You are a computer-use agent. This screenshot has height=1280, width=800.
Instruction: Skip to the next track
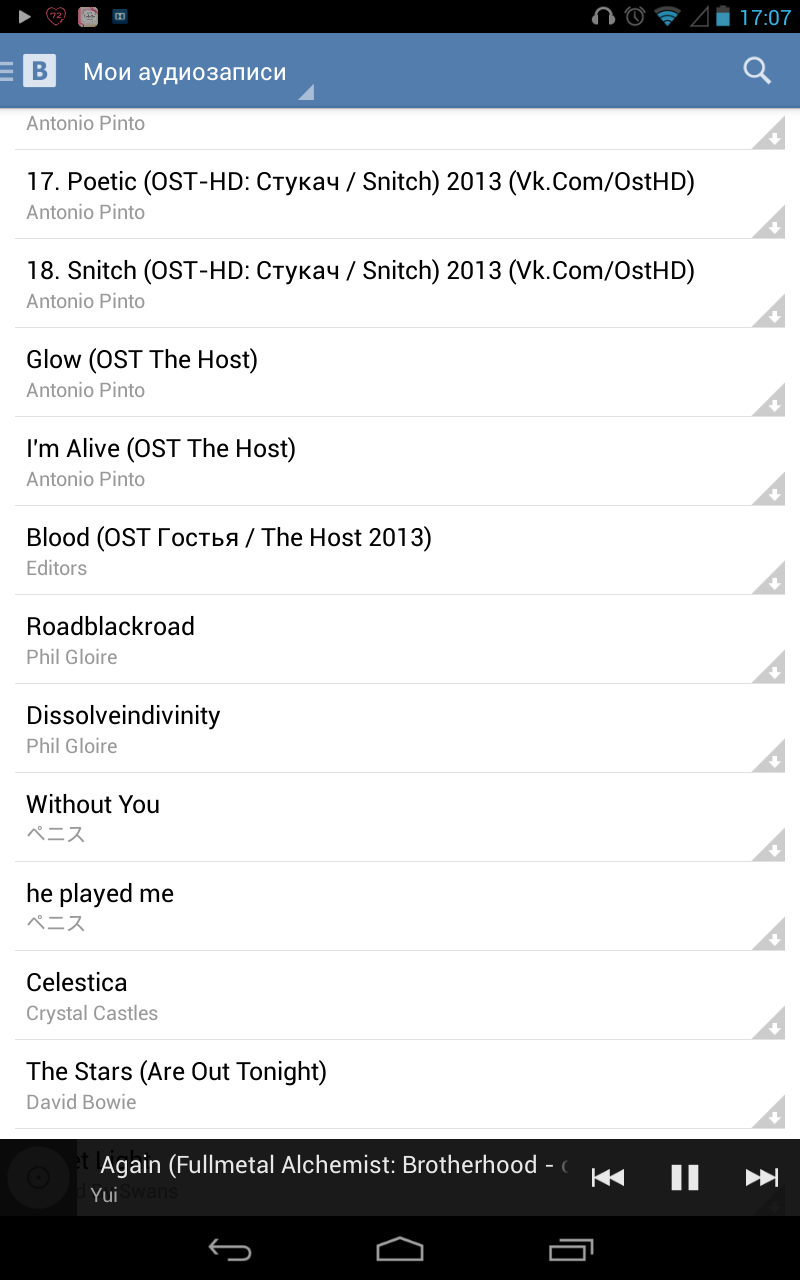(x=762, y=1178)
